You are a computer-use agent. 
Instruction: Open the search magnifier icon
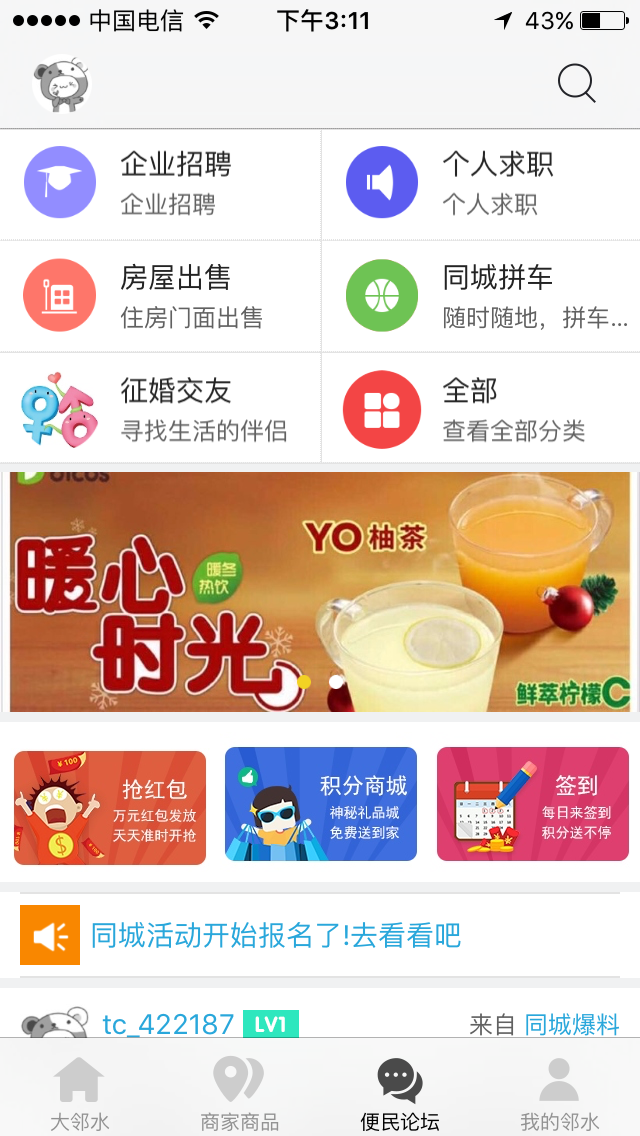[x=576, y=84]
